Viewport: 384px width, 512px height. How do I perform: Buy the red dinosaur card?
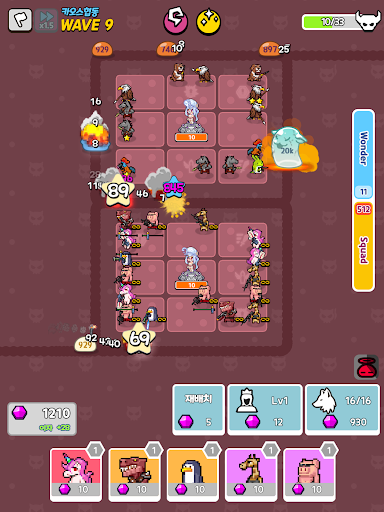(x=134, y=474)
